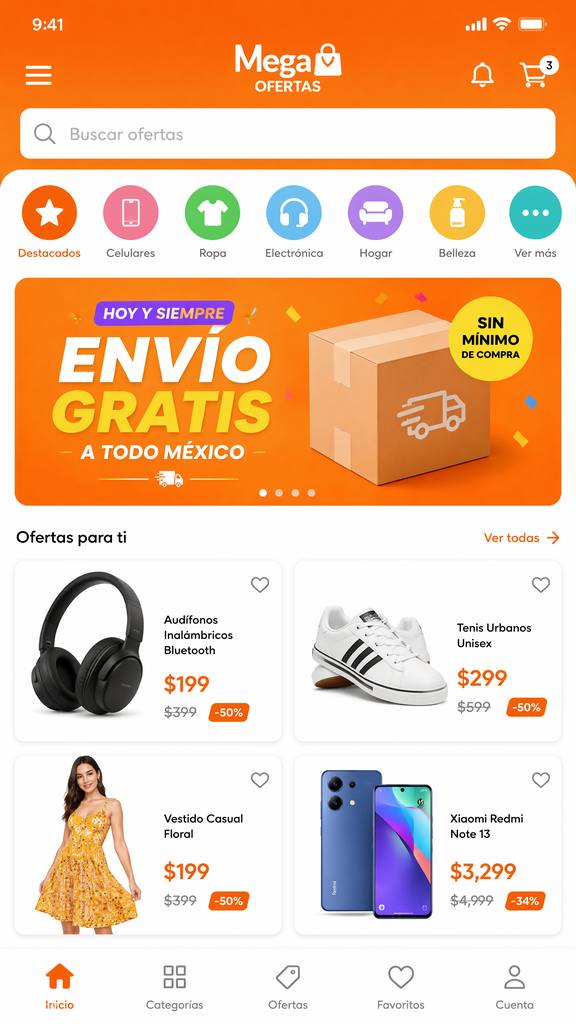Switch to the Categorías tab

tap(174, 987)
